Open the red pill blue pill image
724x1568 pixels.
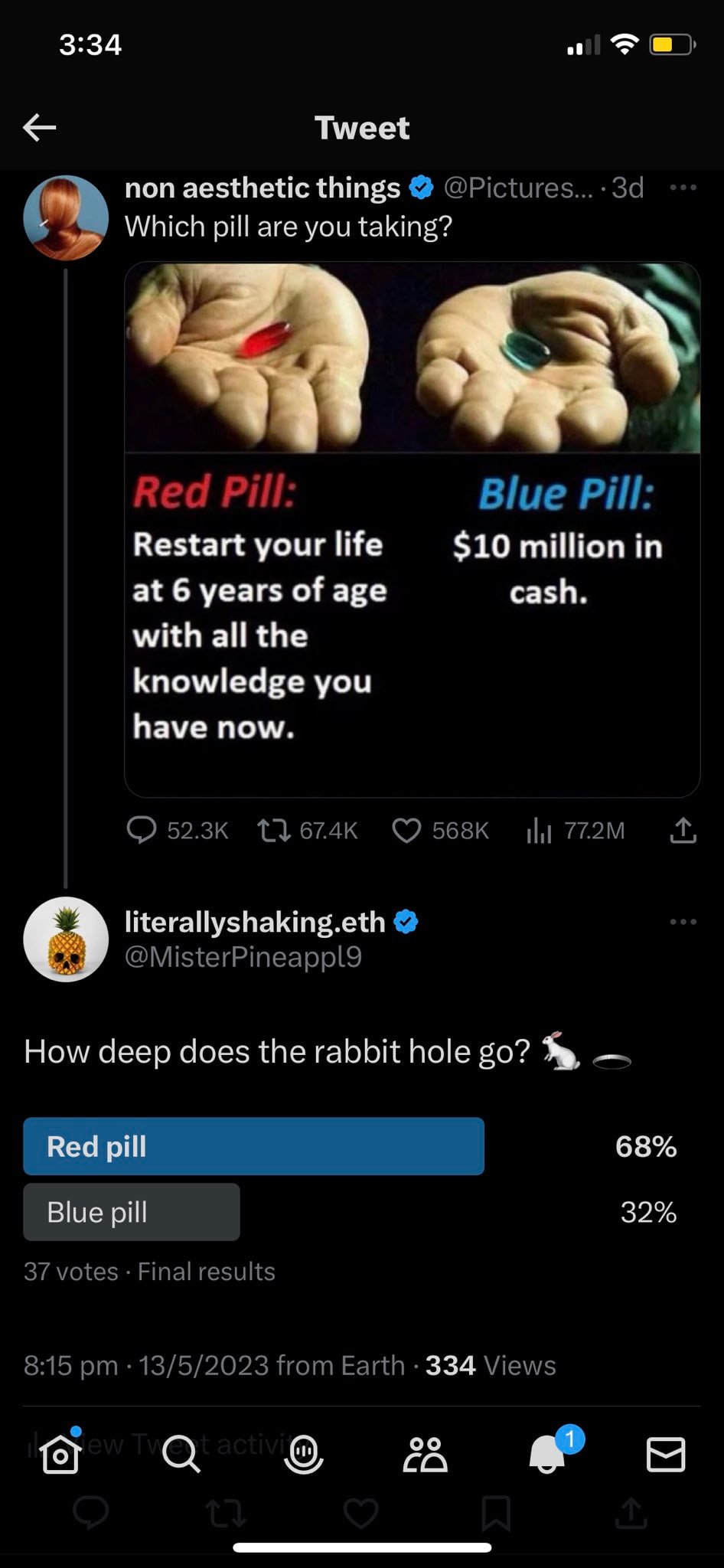pos(412,528)
